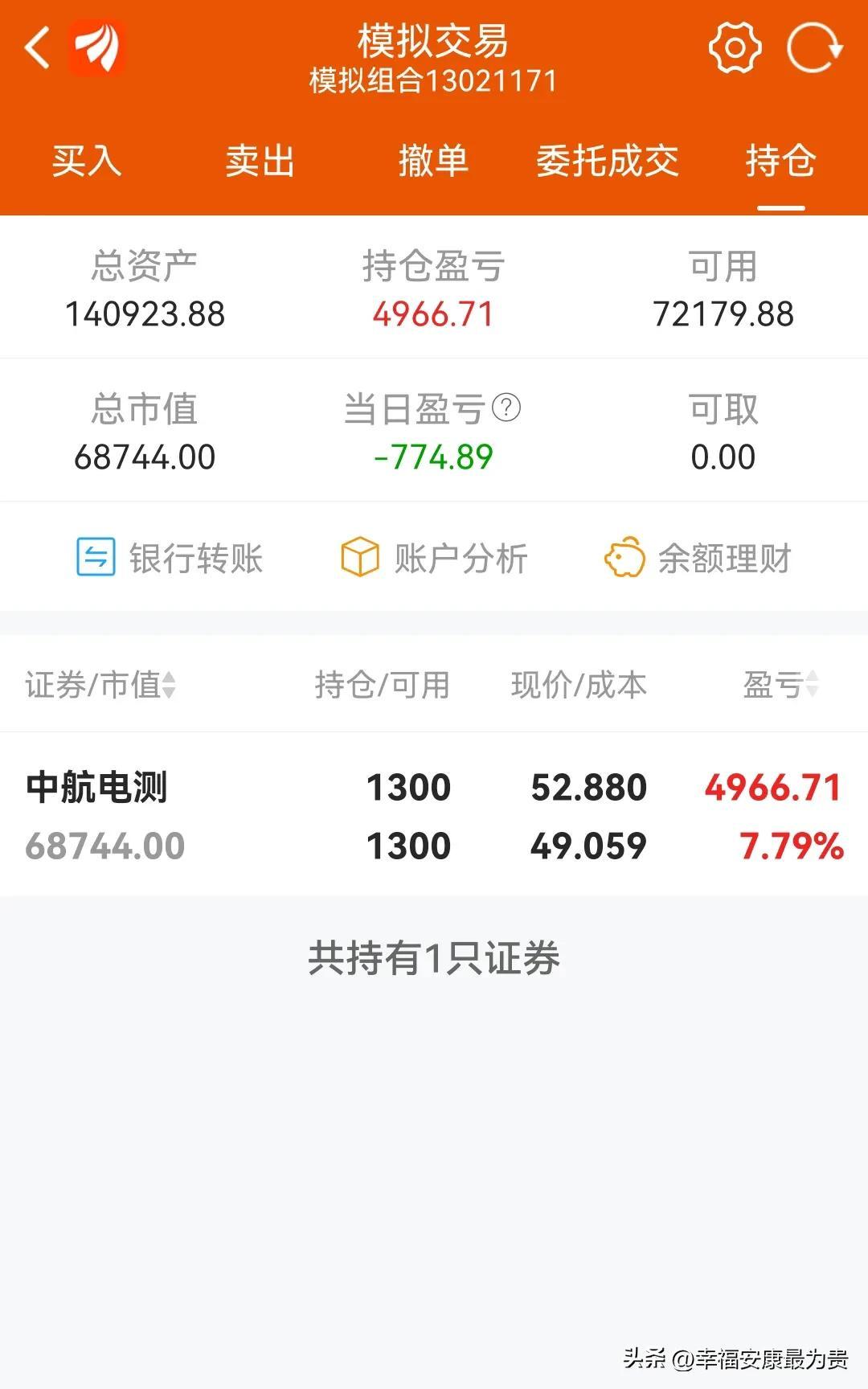Refresh the account with the reload icon

click(814, 48)
